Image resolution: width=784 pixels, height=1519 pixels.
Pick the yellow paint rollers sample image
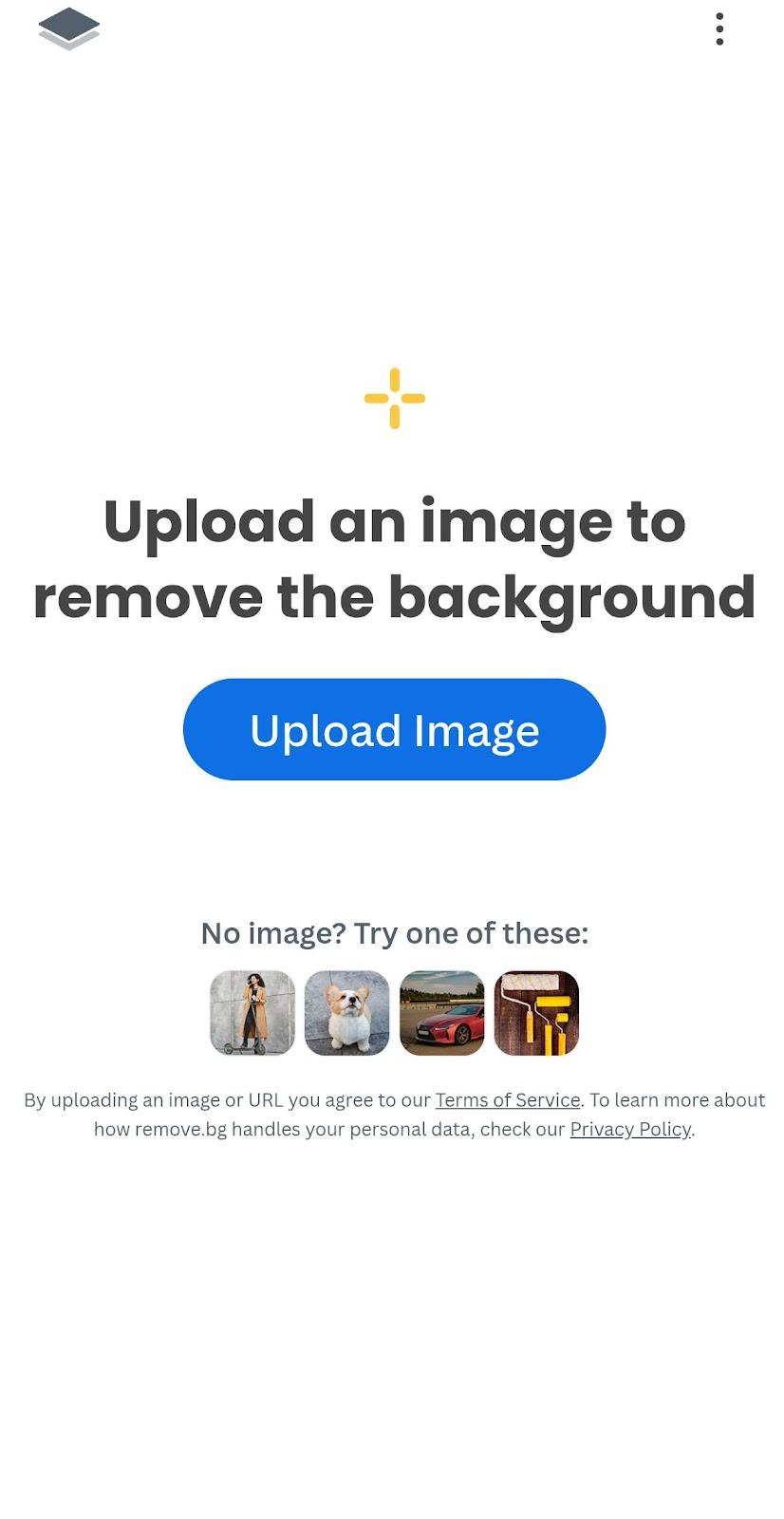(x=536, y=1013)
